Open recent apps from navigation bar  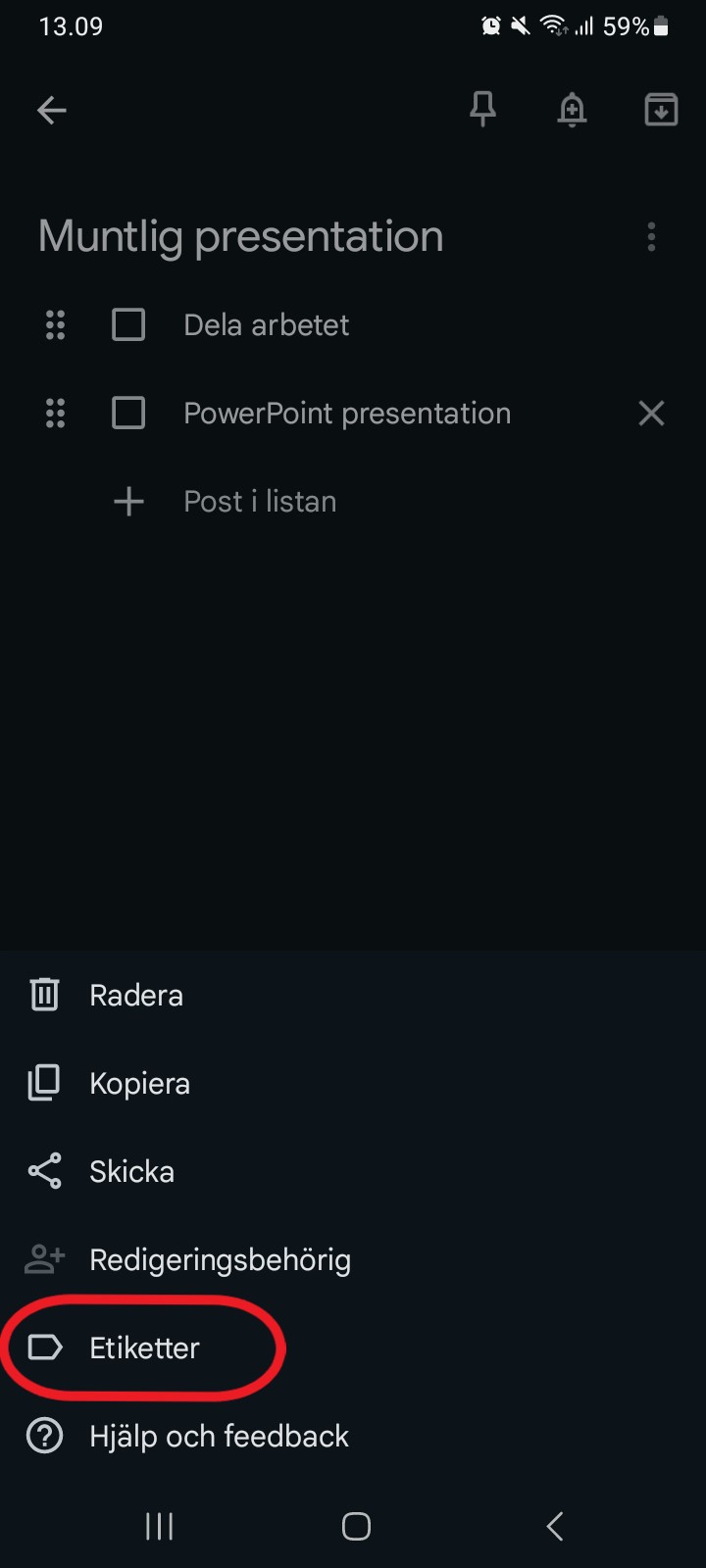[x=159, y=1526]
